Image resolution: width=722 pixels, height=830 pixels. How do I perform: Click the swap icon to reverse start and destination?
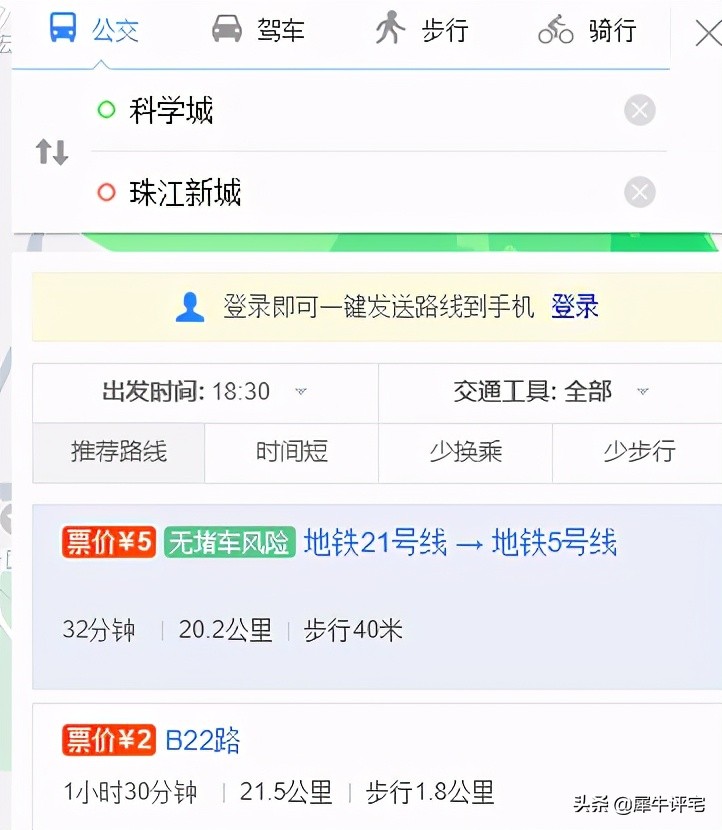(x=52, y=151)
